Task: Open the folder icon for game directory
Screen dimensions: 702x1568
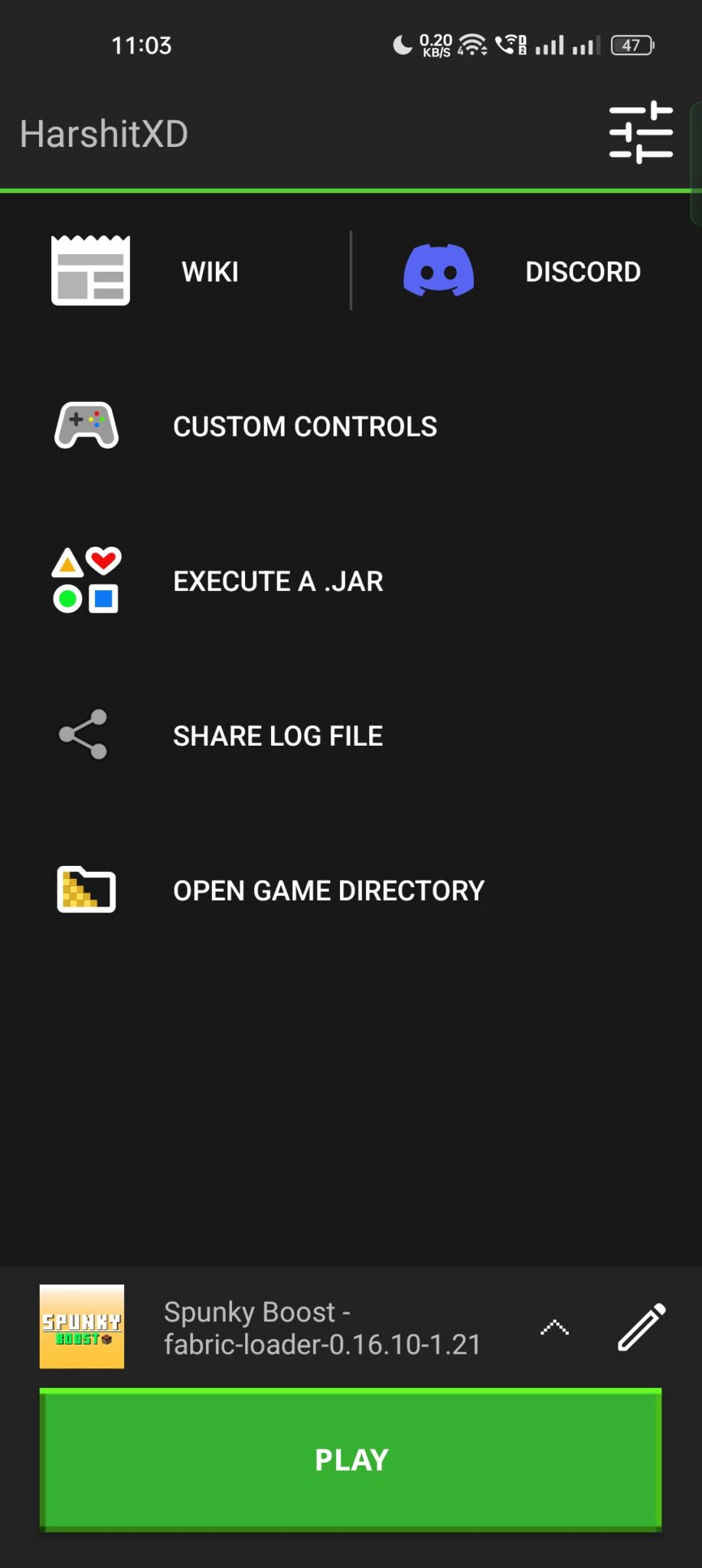Action: coord(86,890)
